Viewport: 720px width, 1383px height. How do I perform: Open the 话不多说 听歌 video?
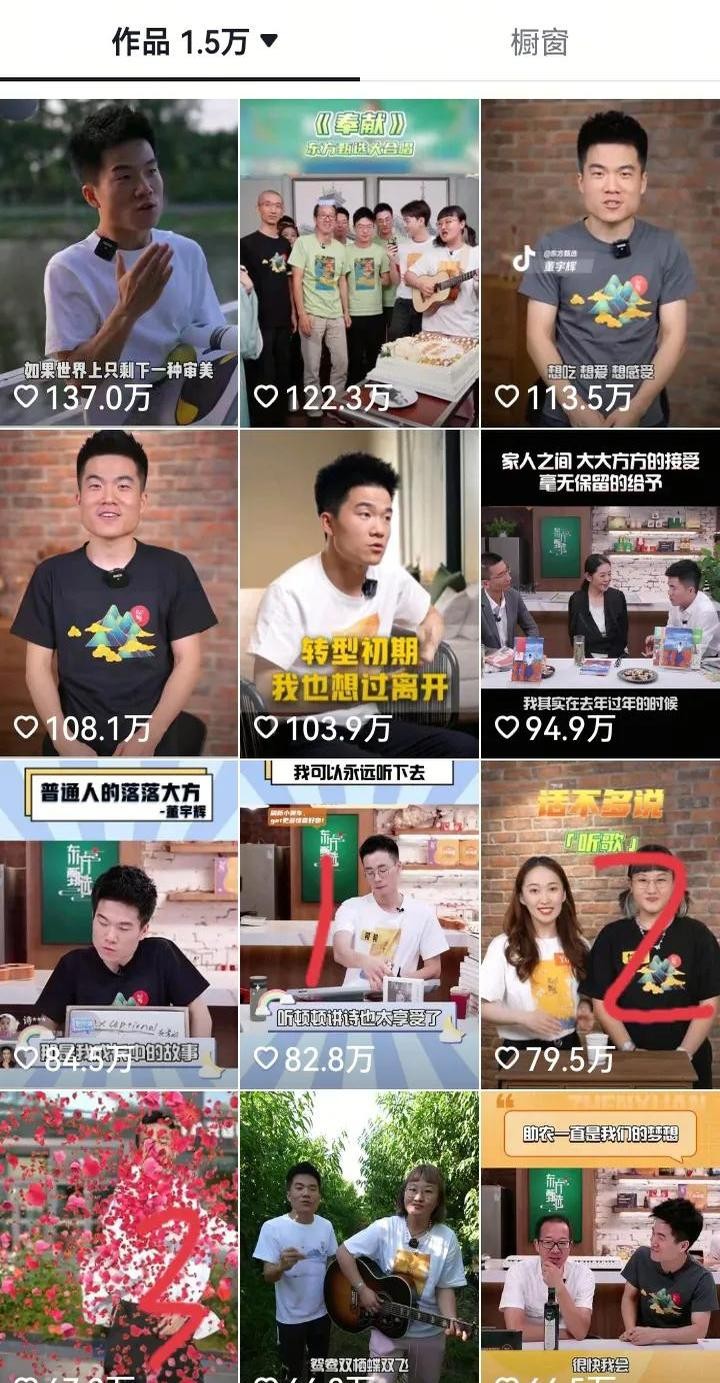tap(601, 924)
